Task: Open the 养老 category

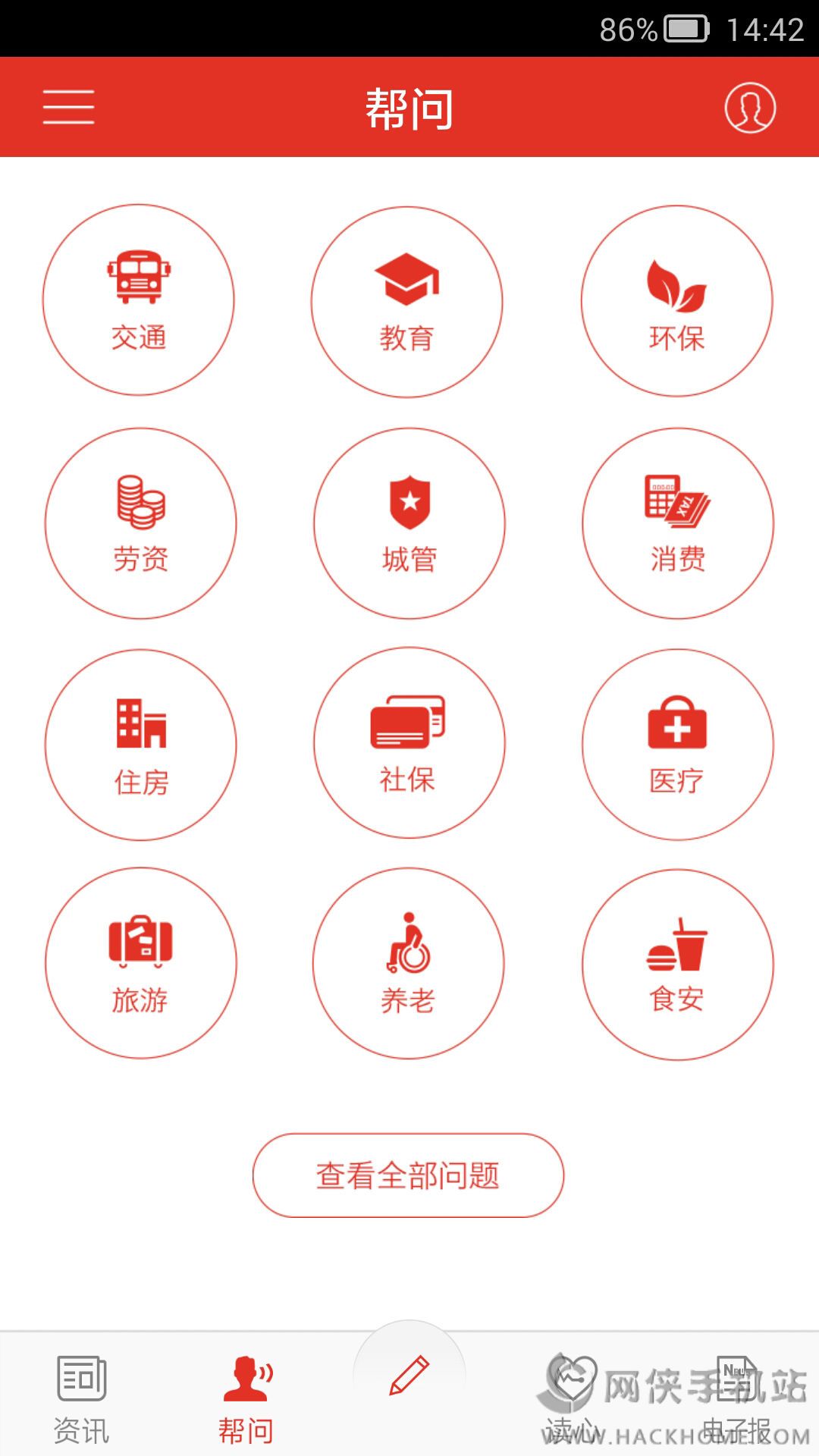Action: click(408, 963)
